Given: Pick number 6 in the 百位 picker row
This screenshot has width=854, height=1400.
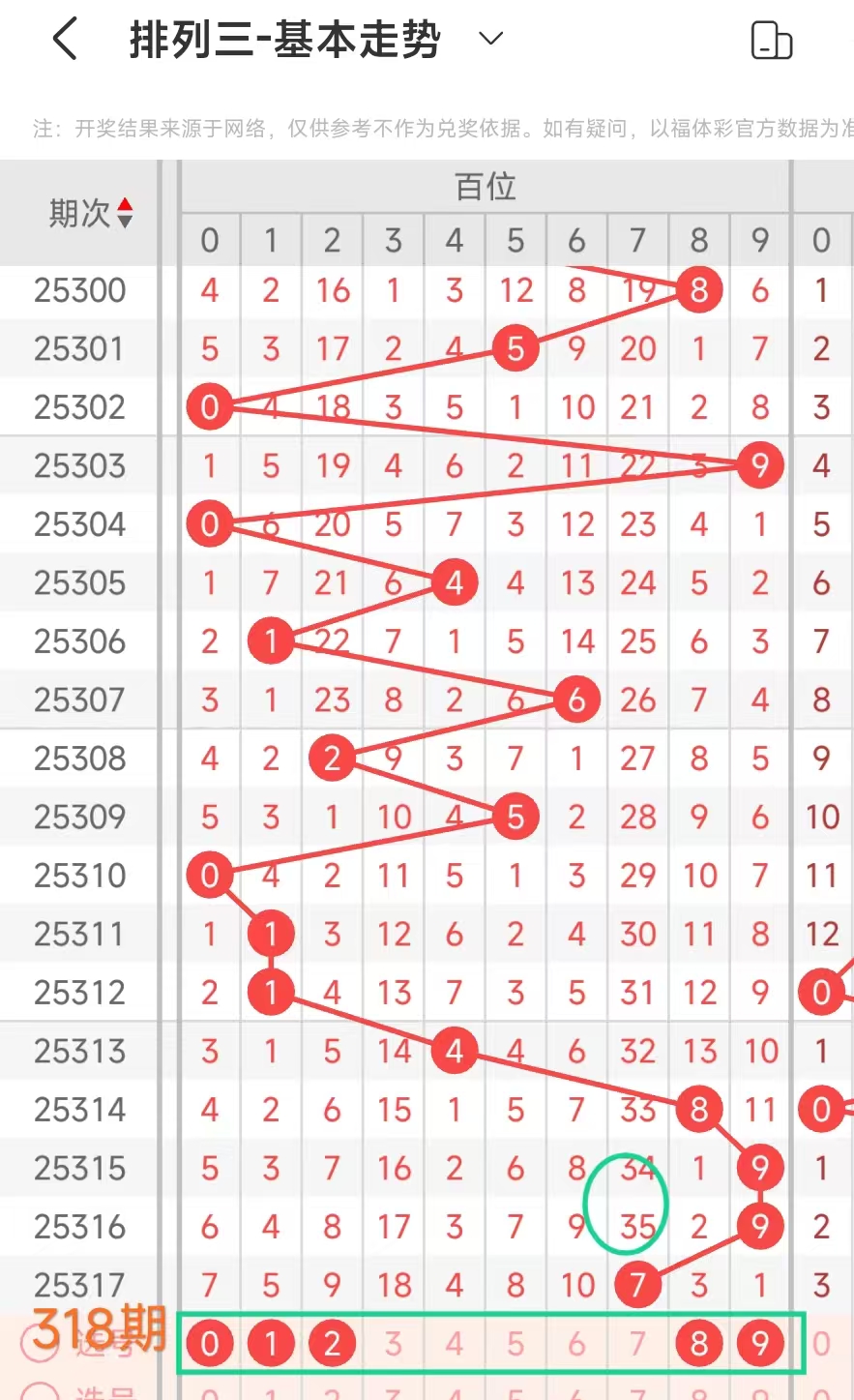Looking at the screenshot, I should coord(576,1343).
